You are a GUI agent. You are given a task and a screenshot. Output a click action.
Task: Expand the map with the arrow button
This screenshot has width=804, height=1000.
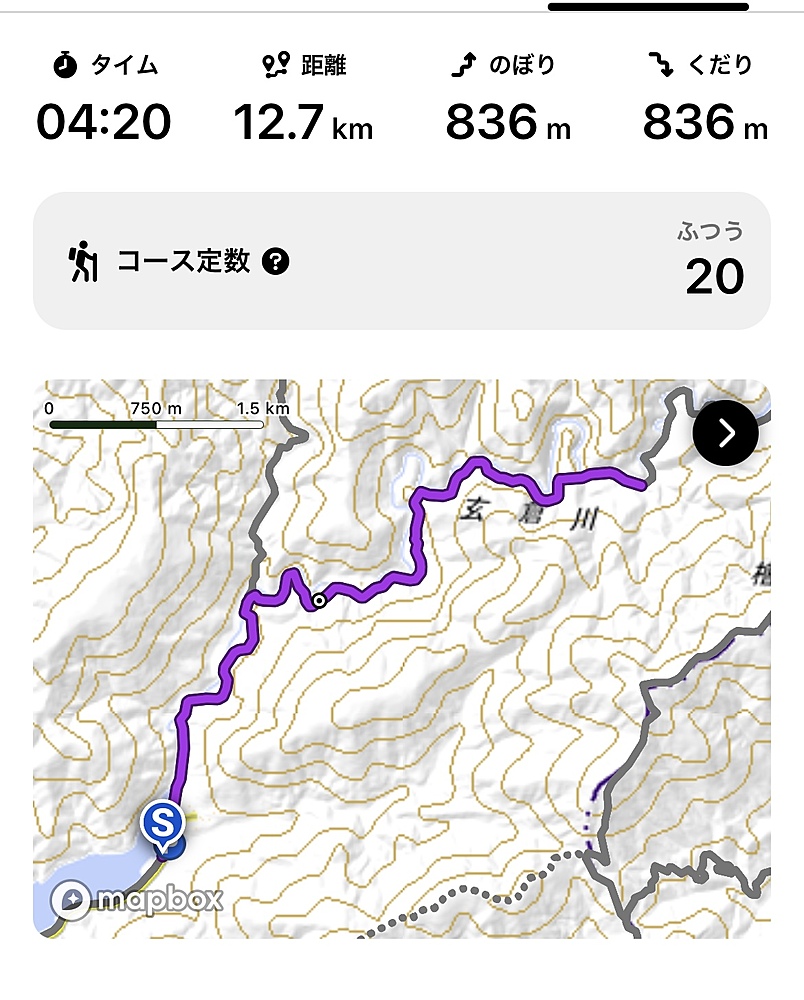point(726,433)
